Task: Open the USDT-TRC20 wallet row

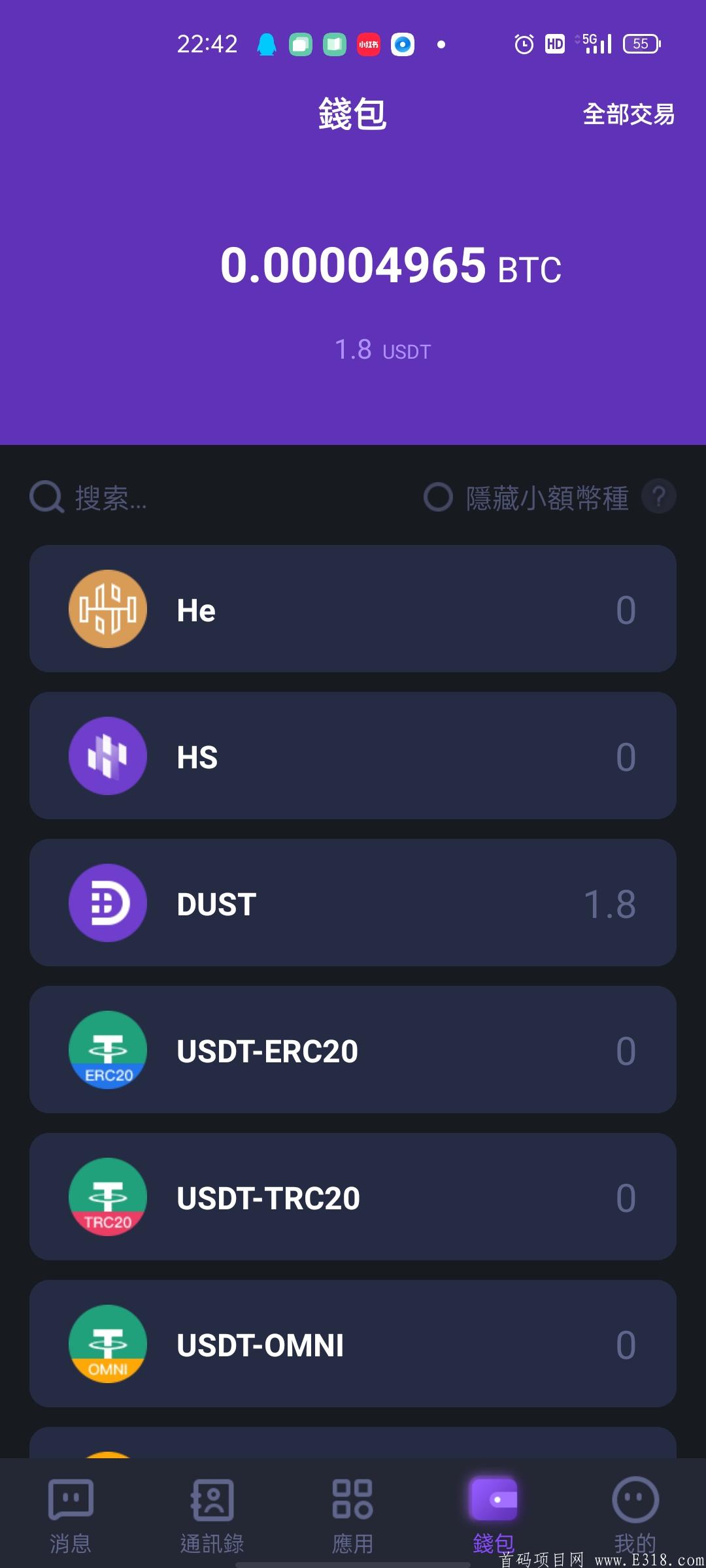Action: point(353,1197)
